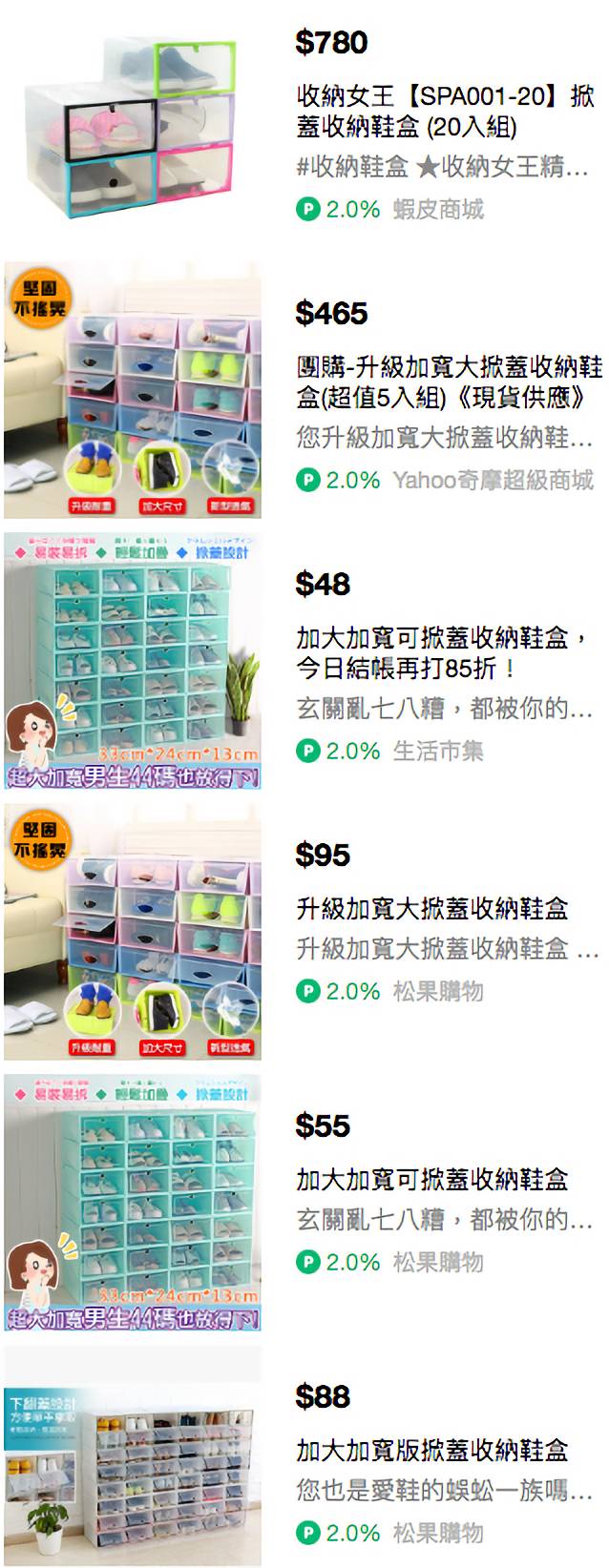The height and width of the screenshot is (1568, 609).
Task: Open the $780 收納女王 SPA001-20 shoe box listing
Action: [445, 111]
